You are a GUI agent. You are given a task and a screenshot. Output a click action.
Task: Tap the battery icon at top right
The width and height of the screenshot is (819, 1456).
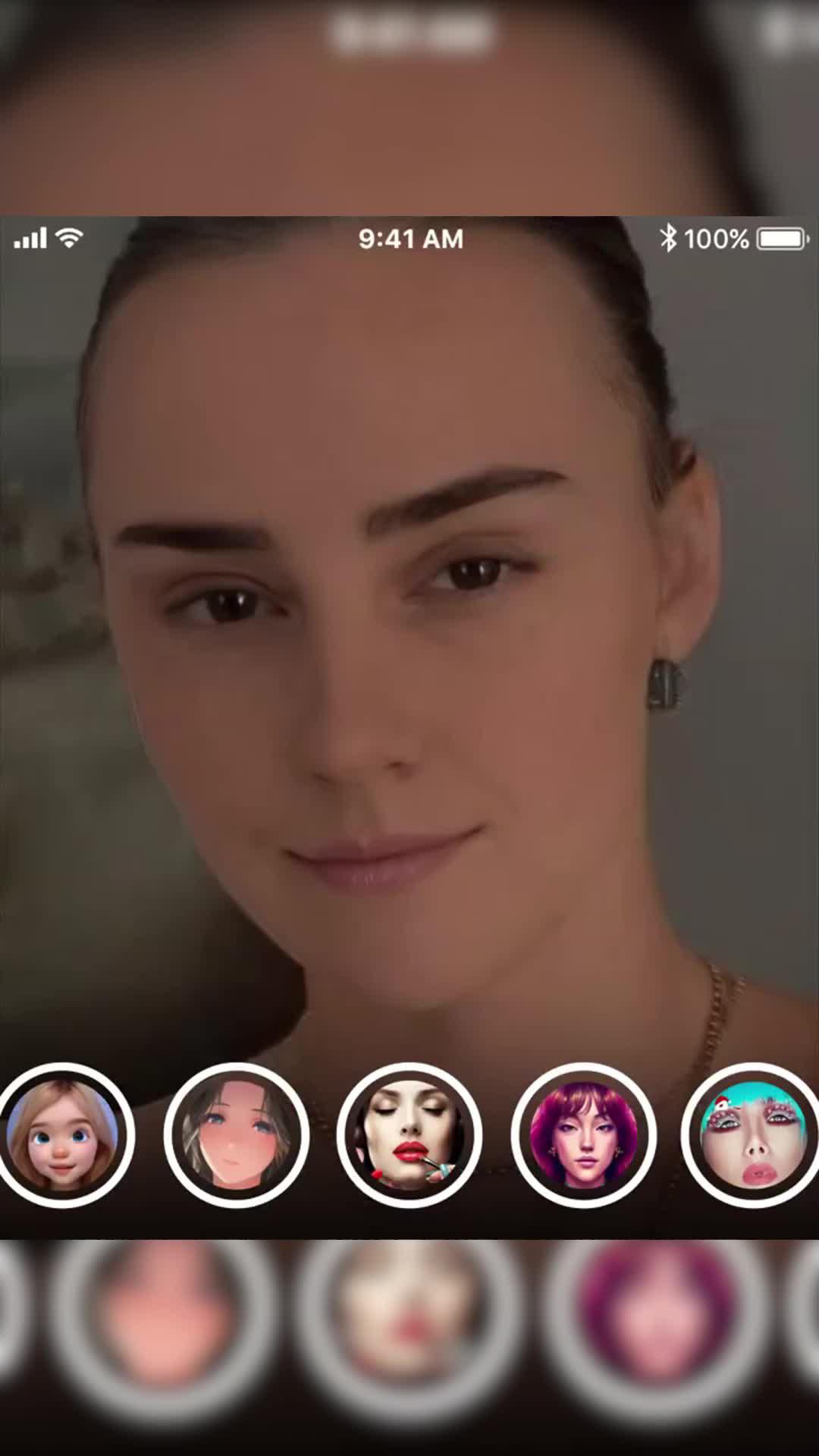pos(780,239)
